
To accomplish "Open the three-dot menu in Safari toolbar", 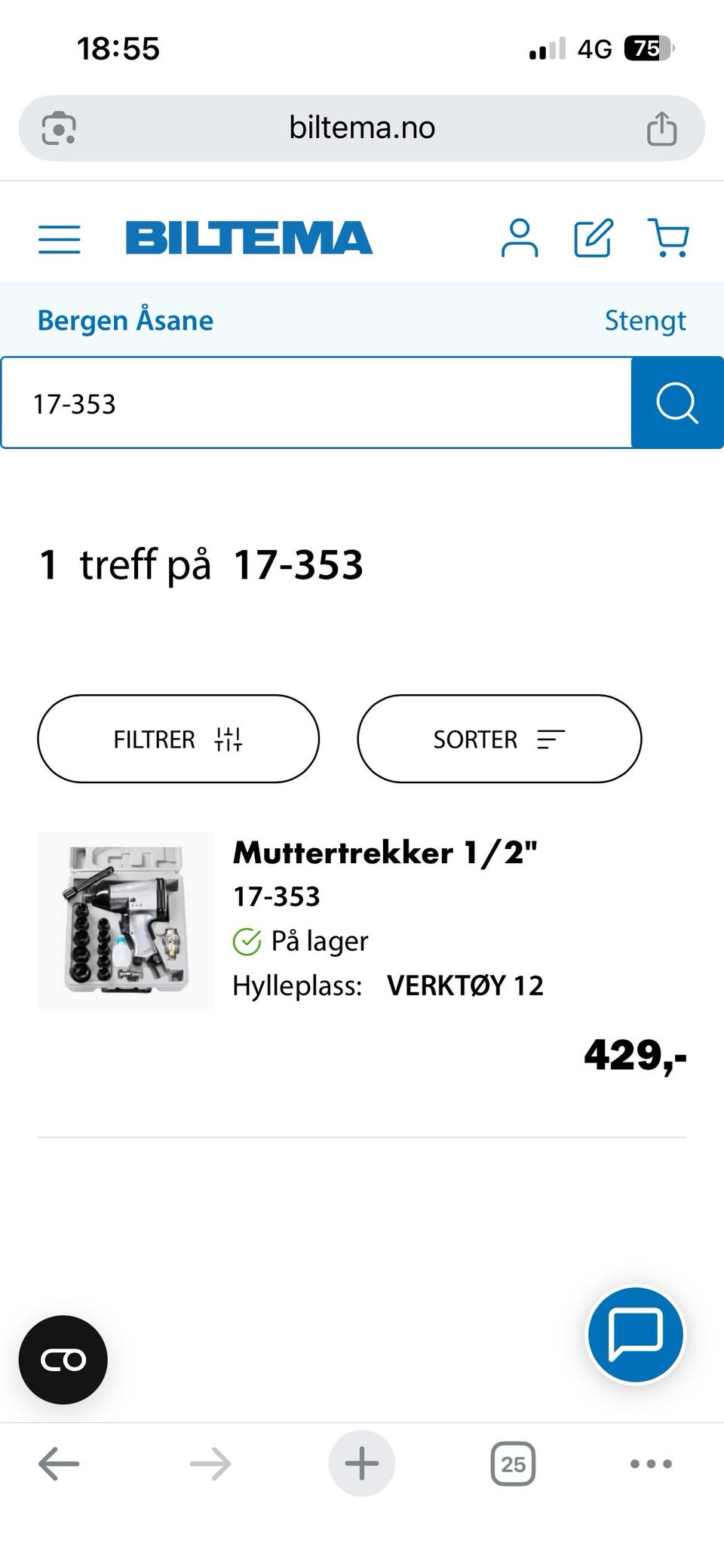I will [x=649, y=1463].
